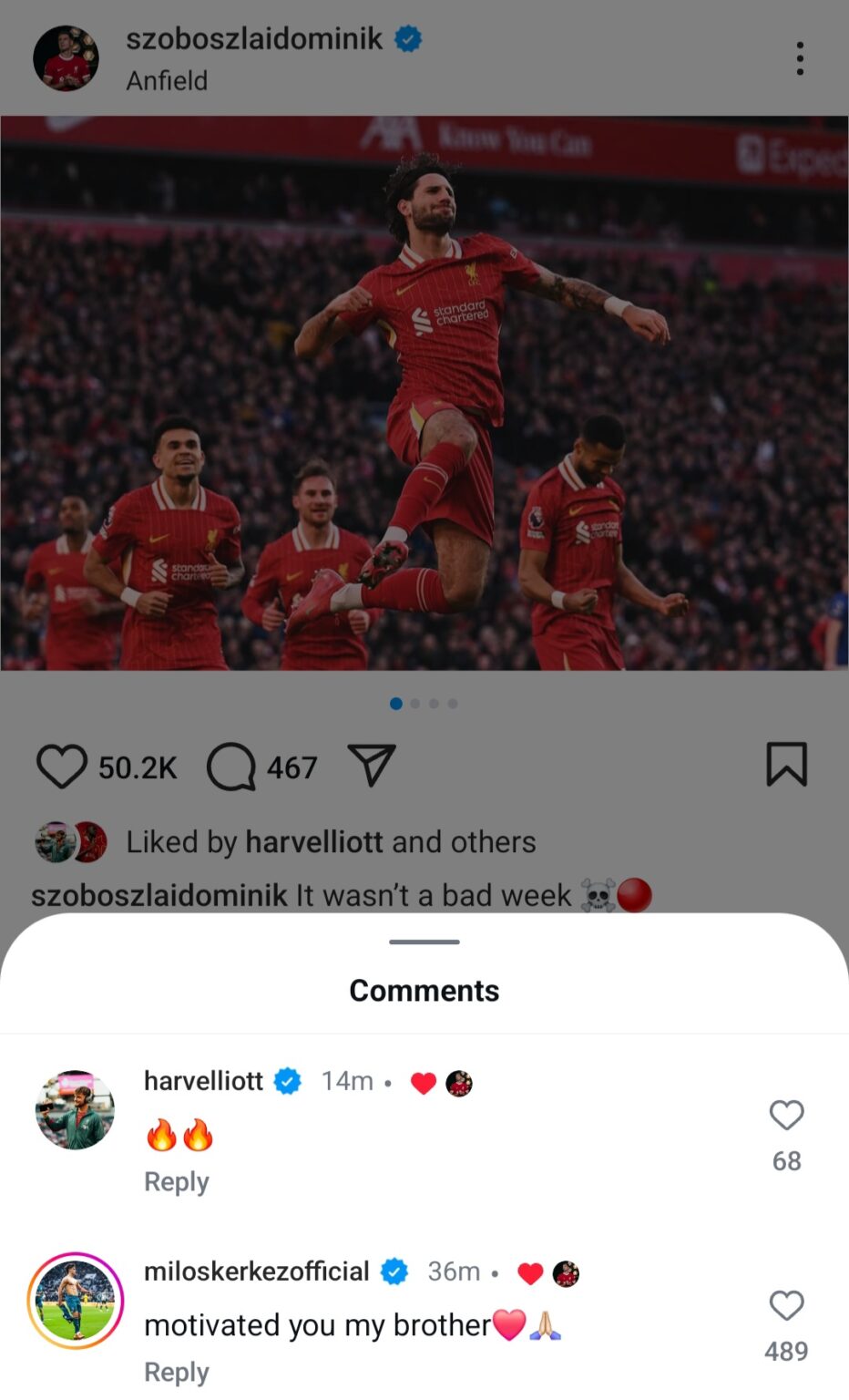Share the post with paper plane icon

click(372, 765)
